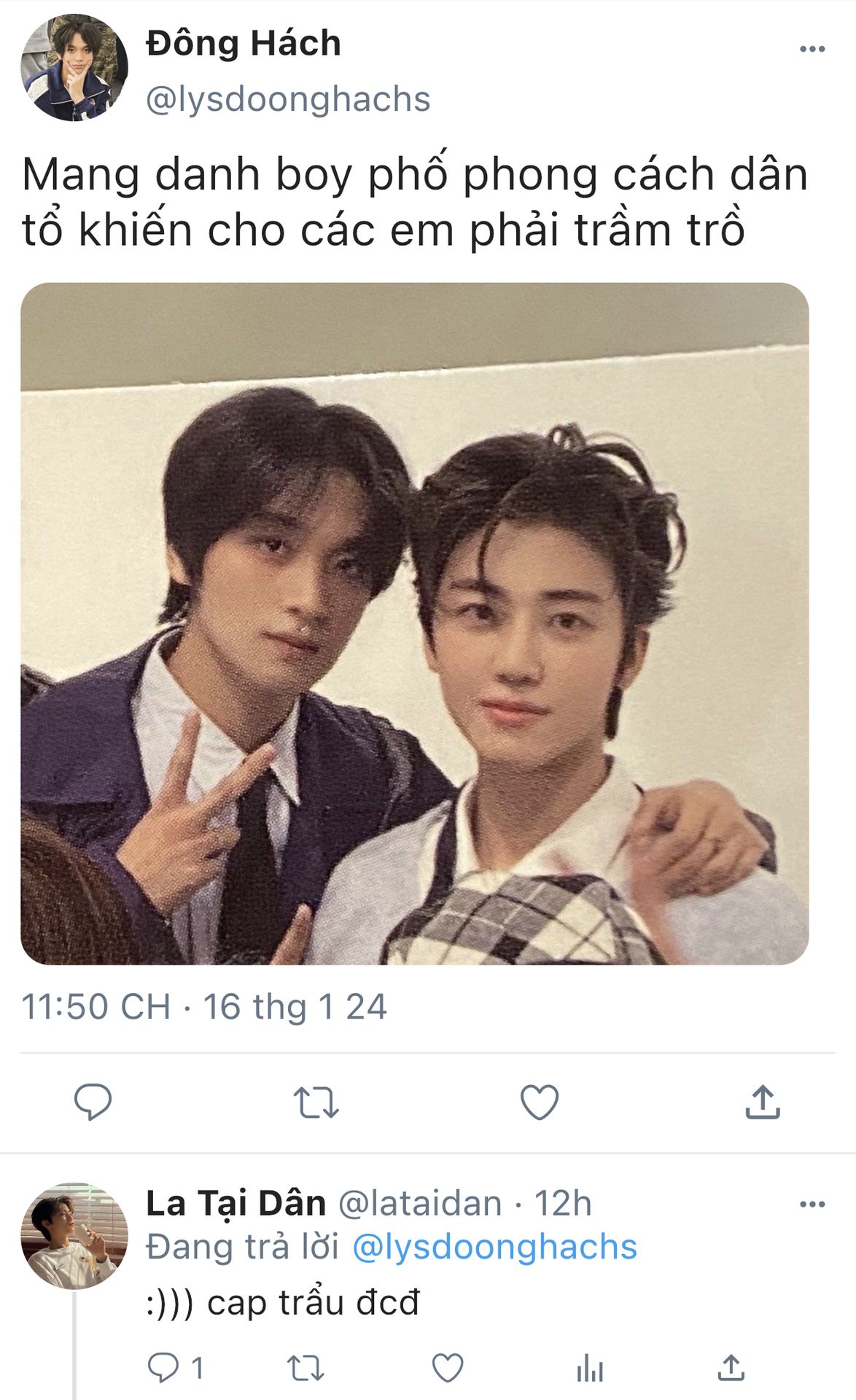Viewport: 856px width, 1400px height.
Task: Open the overflow menu on Đông Hách's tweet
Action: (812, 50)
